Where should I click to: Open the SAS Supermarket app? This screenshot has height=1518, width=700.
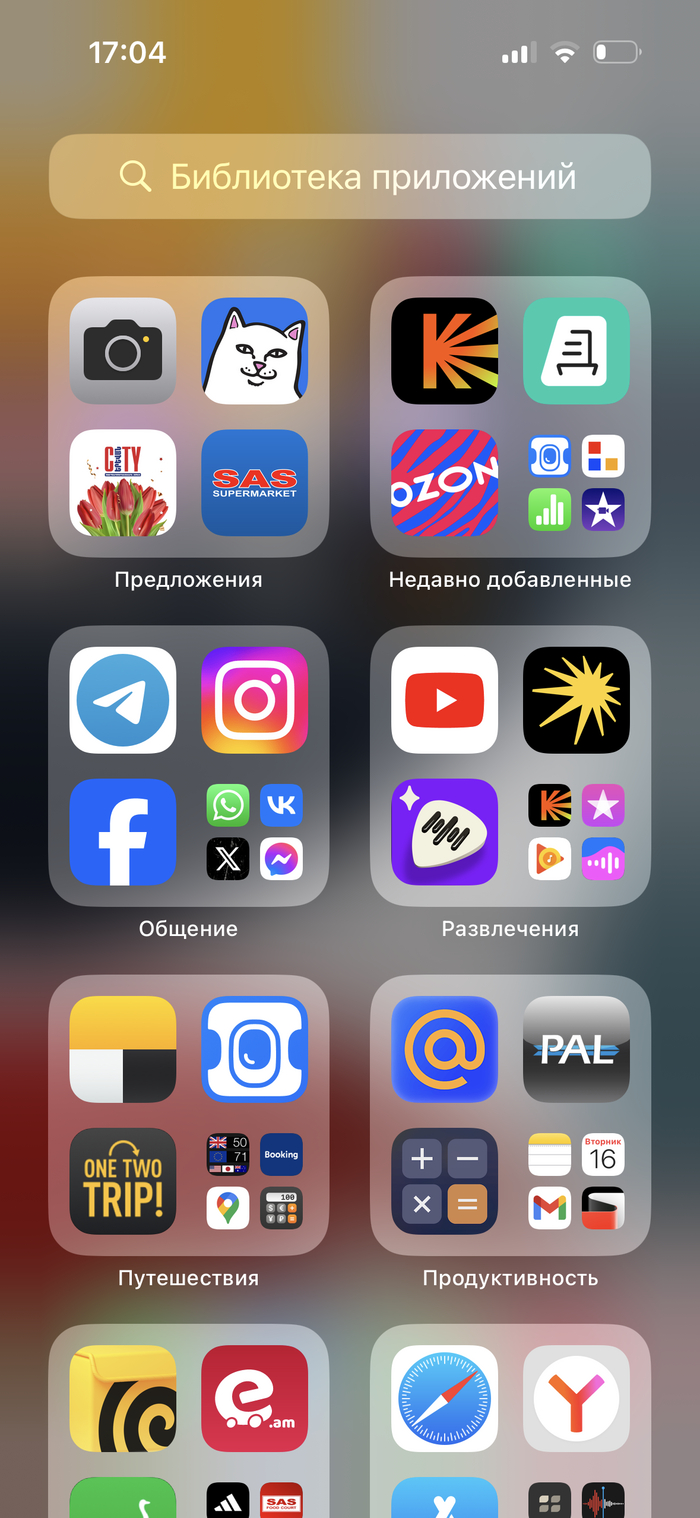pyautogui.click(x=254, y=483)
